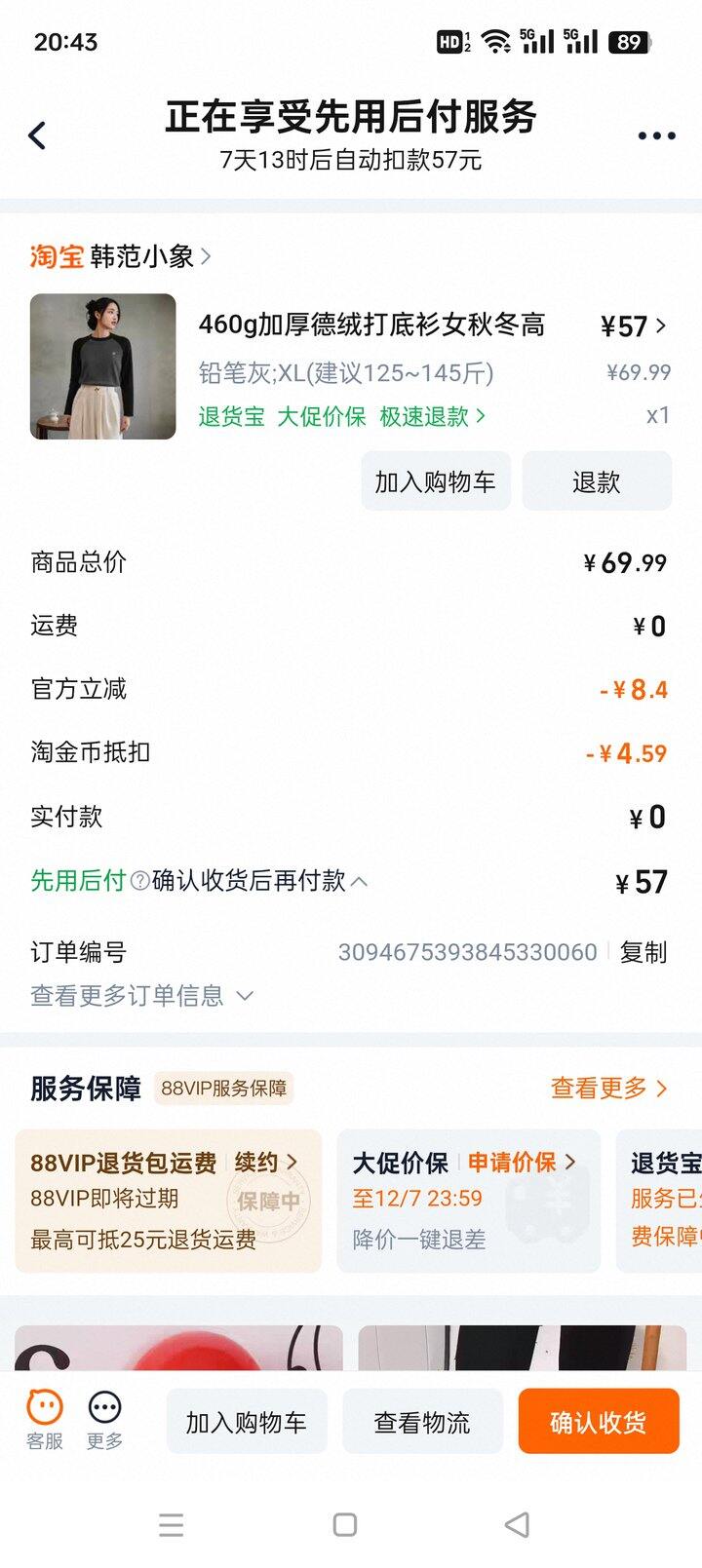This screenshot has width=702, height=1568.
Task: Tap the 极速退款 quick refund badge
Action: [x=426, y=416]
